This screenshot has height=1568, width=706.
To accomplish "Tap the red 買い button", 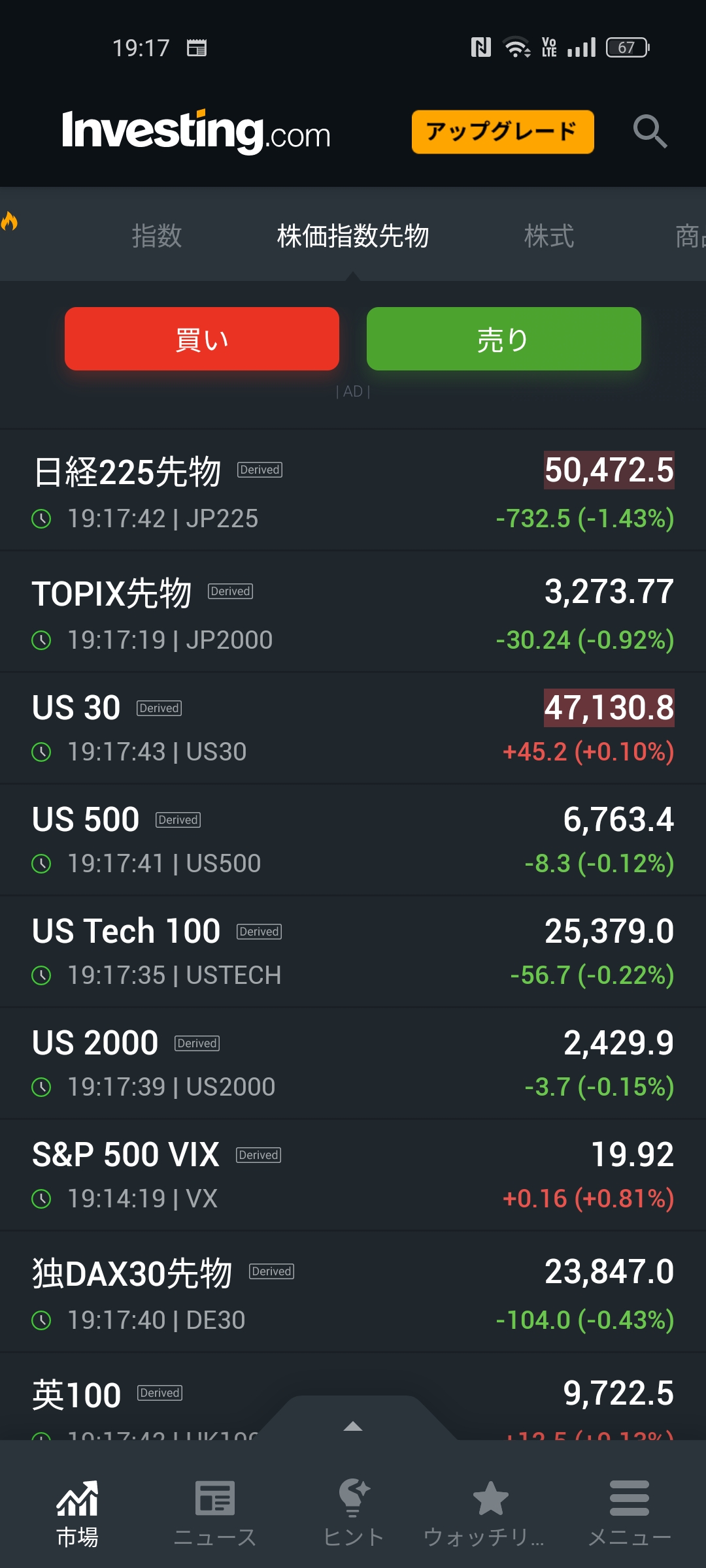I will pos(202,339).
